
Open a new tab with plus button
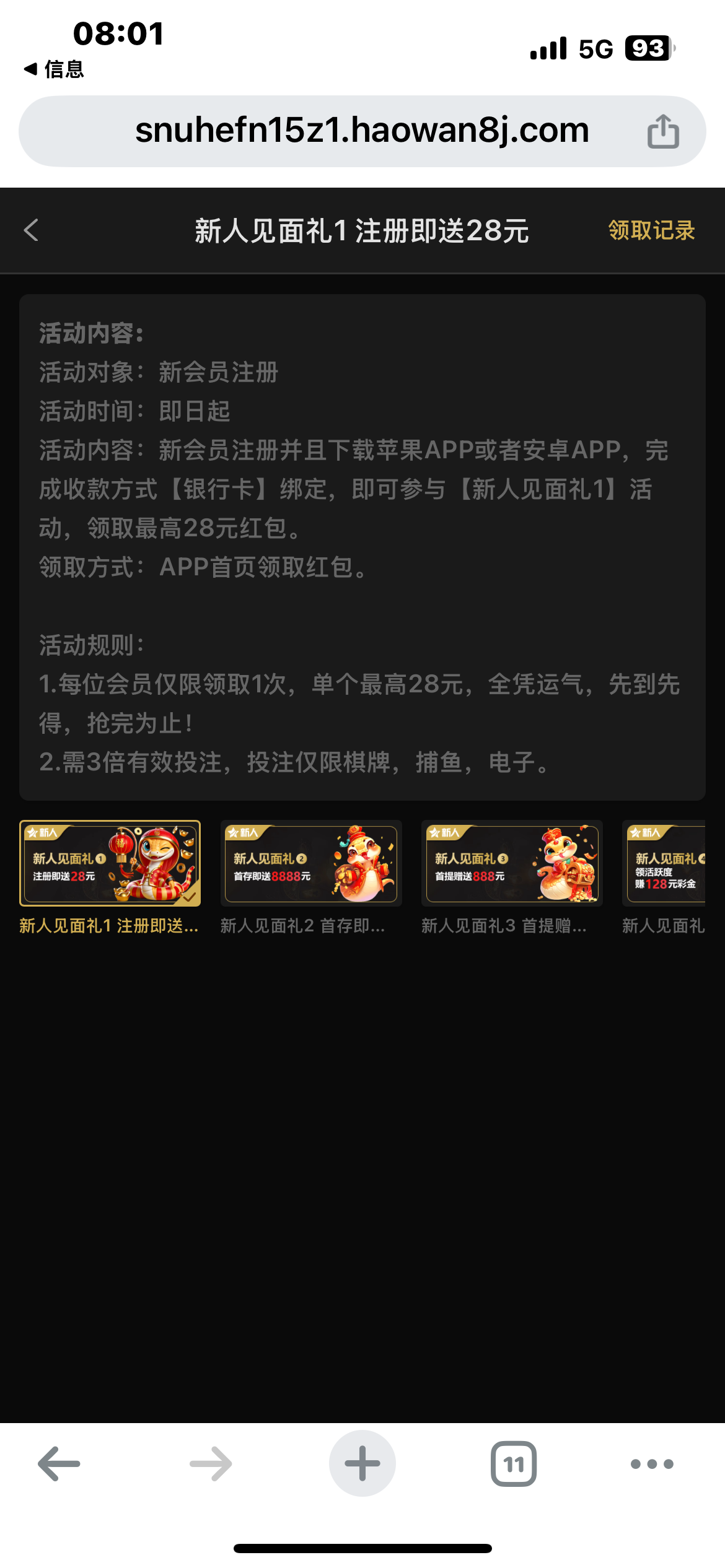point(362,1463)
